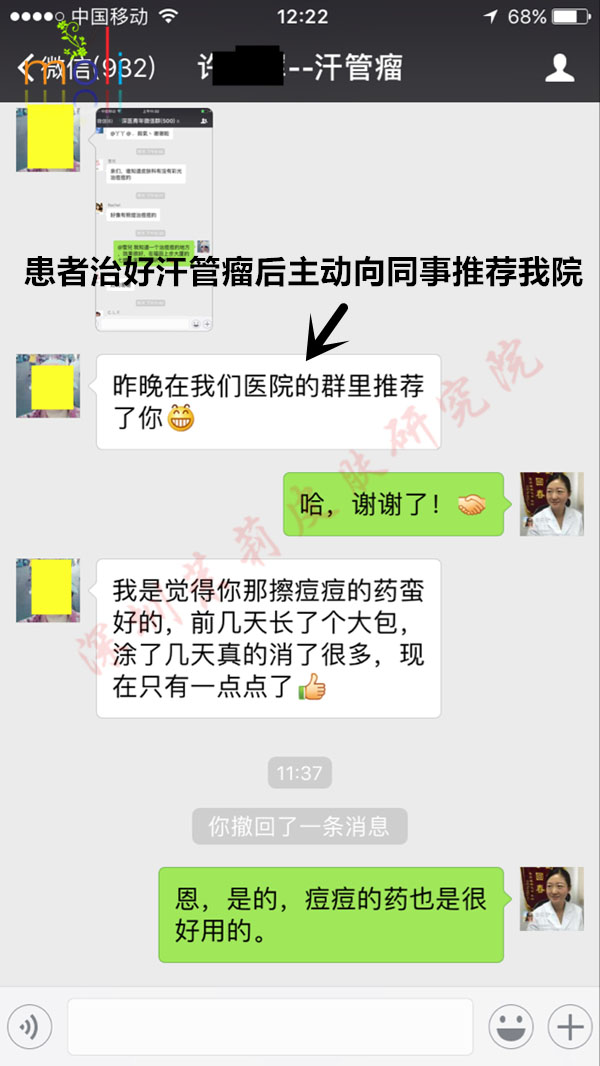600x1066 pixels.
Task: Focus the message text field
Action: coord(270,1027)
